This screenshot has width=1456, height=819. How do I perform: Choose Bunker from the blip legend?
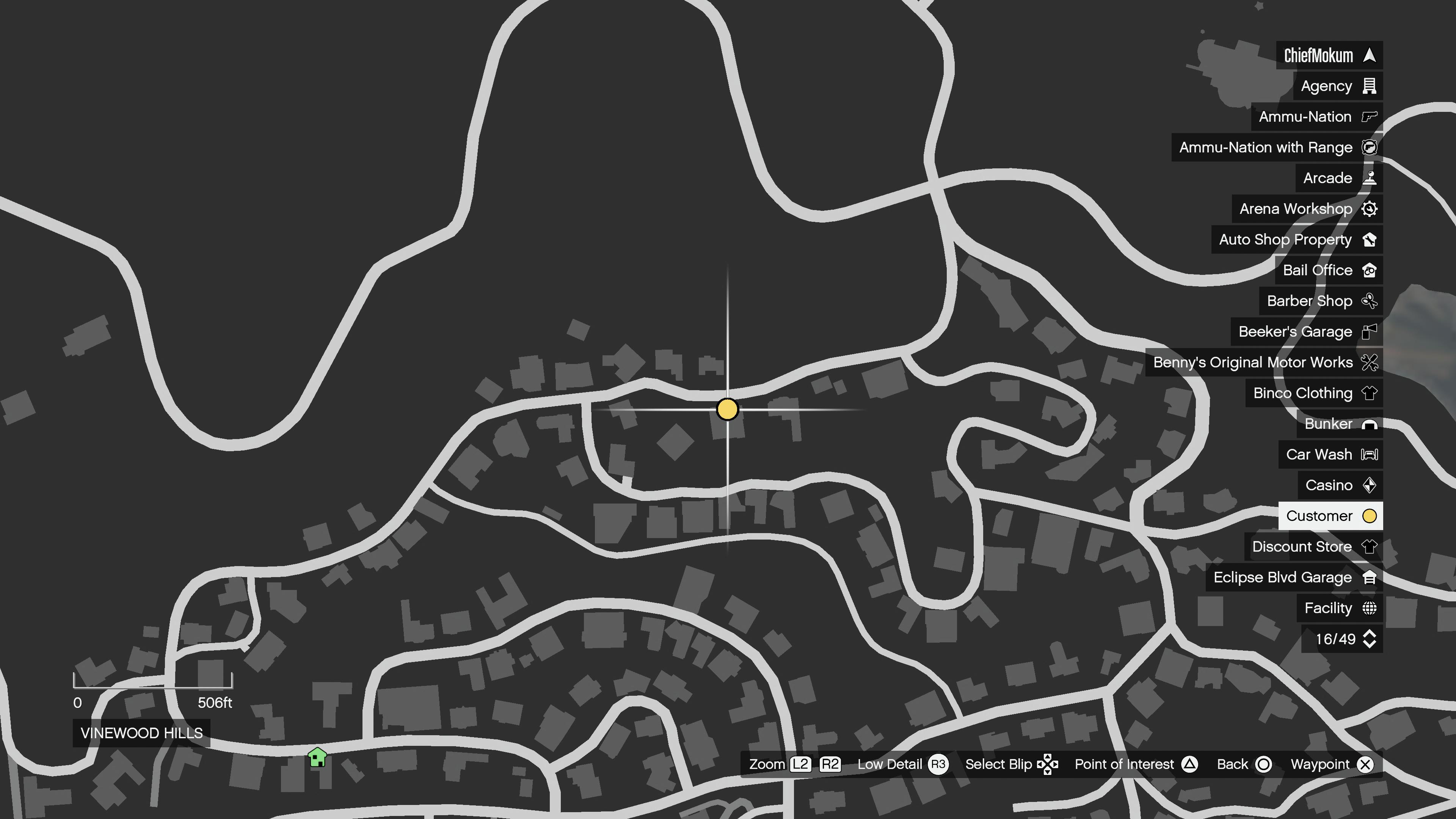1339,424
